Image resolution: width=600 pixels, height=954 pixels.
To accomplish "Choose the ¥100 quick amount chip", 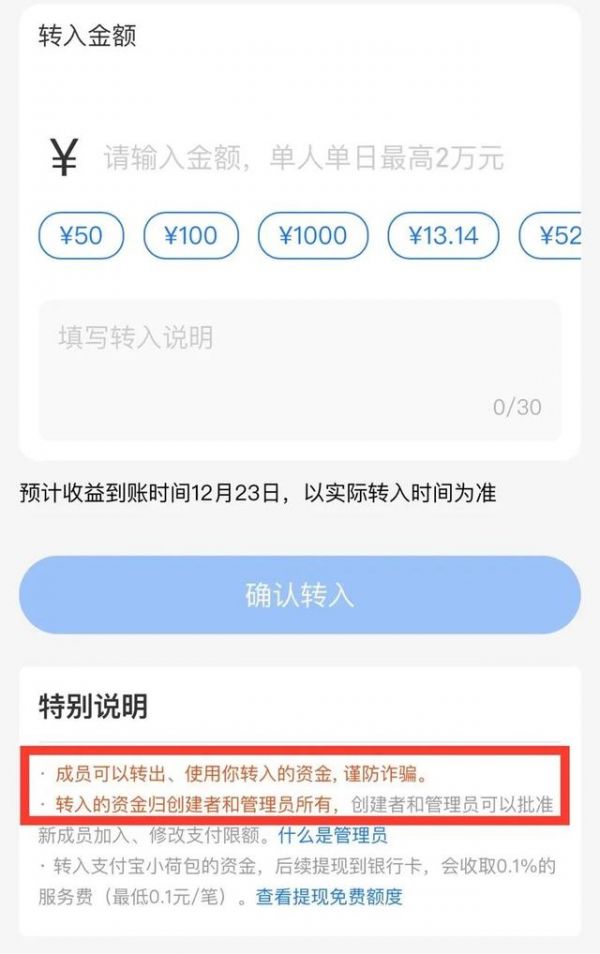I will tap(191, 237).
